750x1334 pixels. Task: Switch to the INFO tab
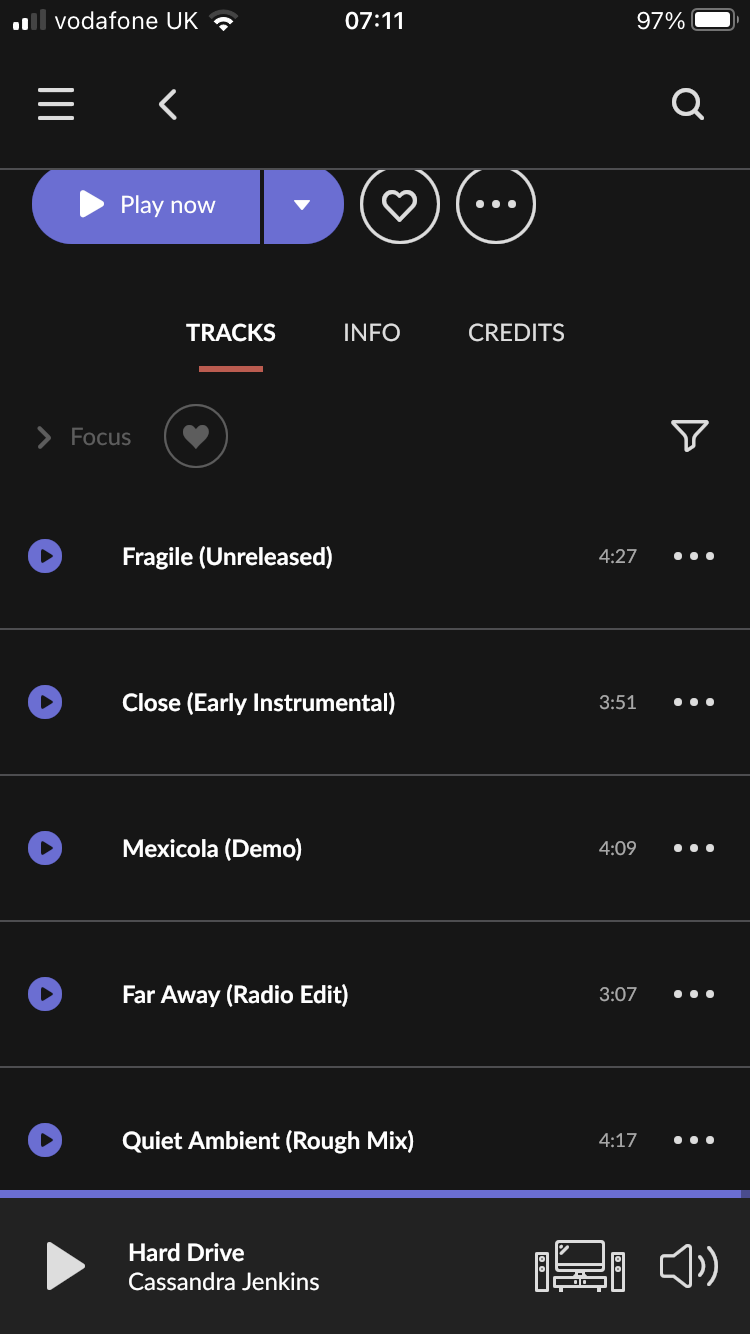[371, 333]
